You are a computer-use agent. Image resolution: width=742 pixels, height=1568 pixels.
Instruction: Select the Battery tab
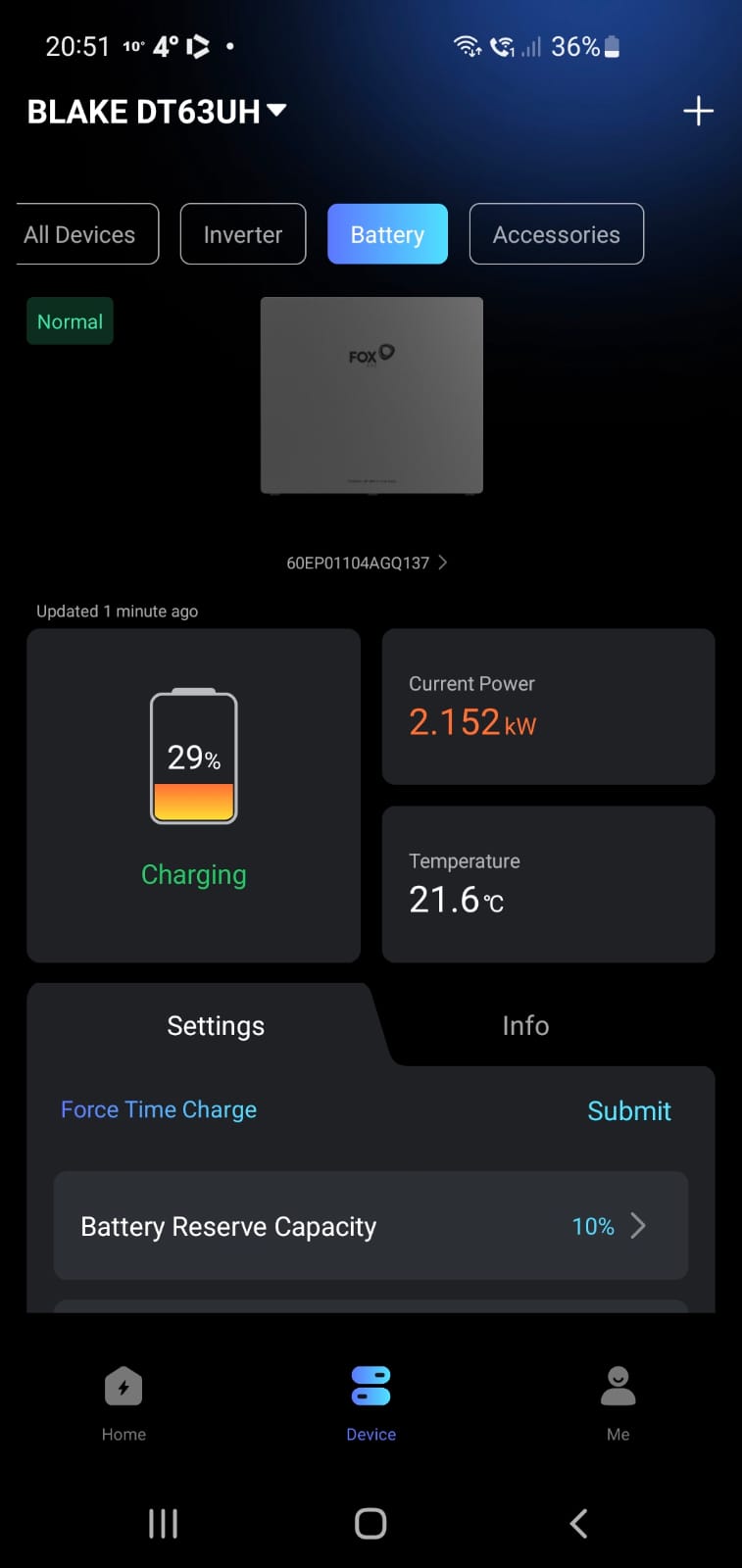tap(387, 234)
